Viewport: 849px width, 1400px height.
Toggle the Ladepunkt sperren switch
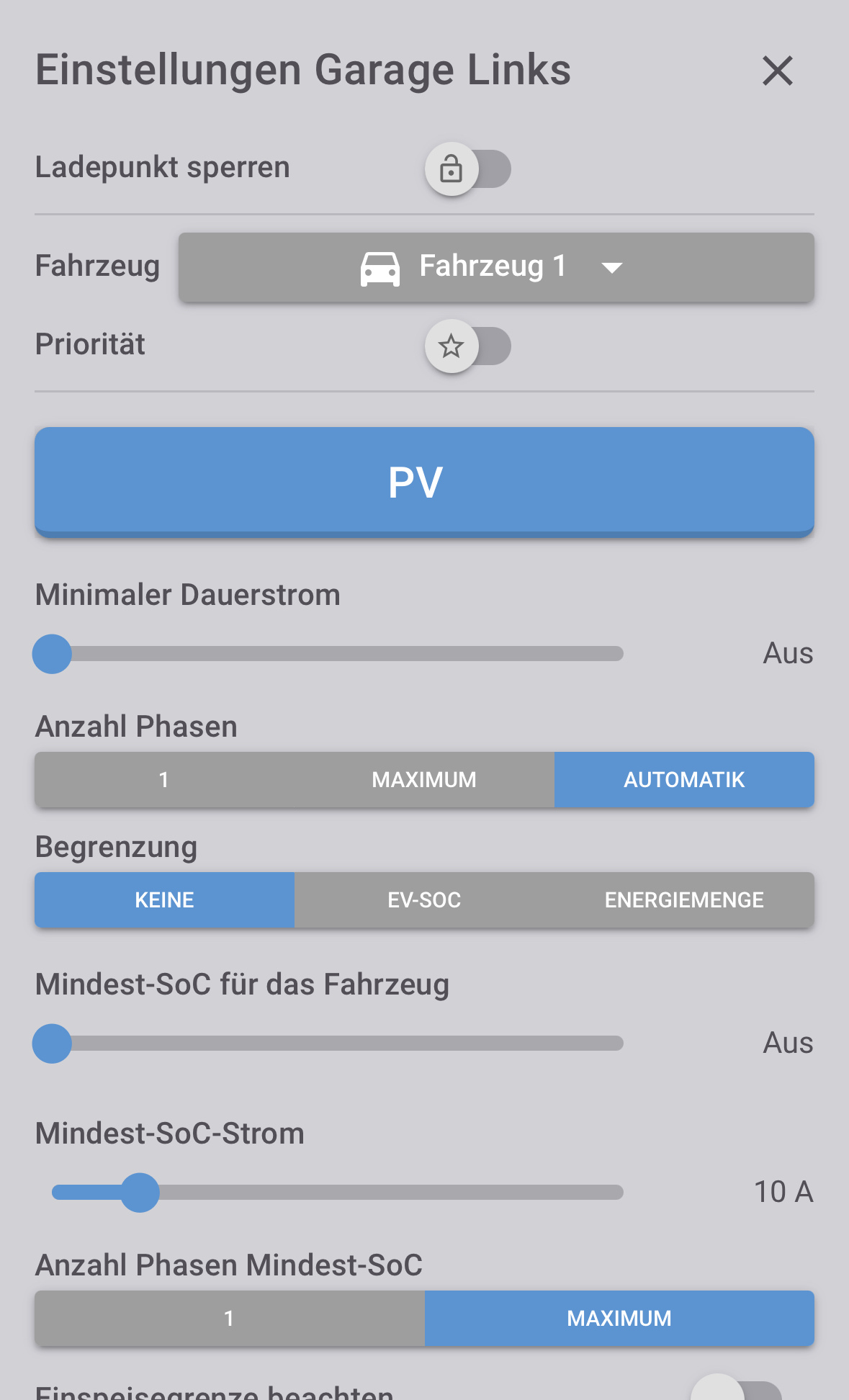(467, 169)
